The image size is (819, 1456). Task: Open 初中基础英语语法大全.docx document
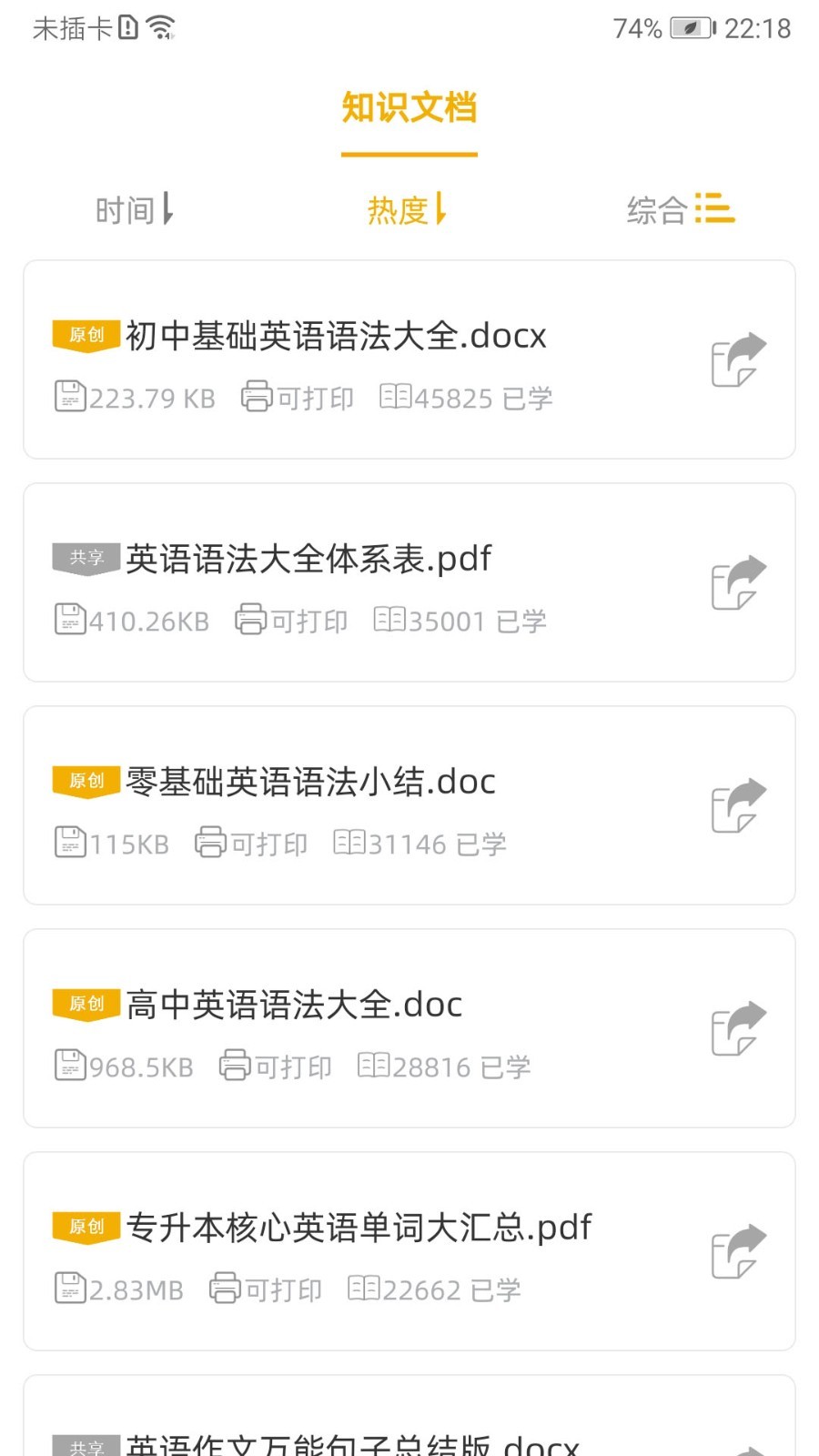point(337,335)
